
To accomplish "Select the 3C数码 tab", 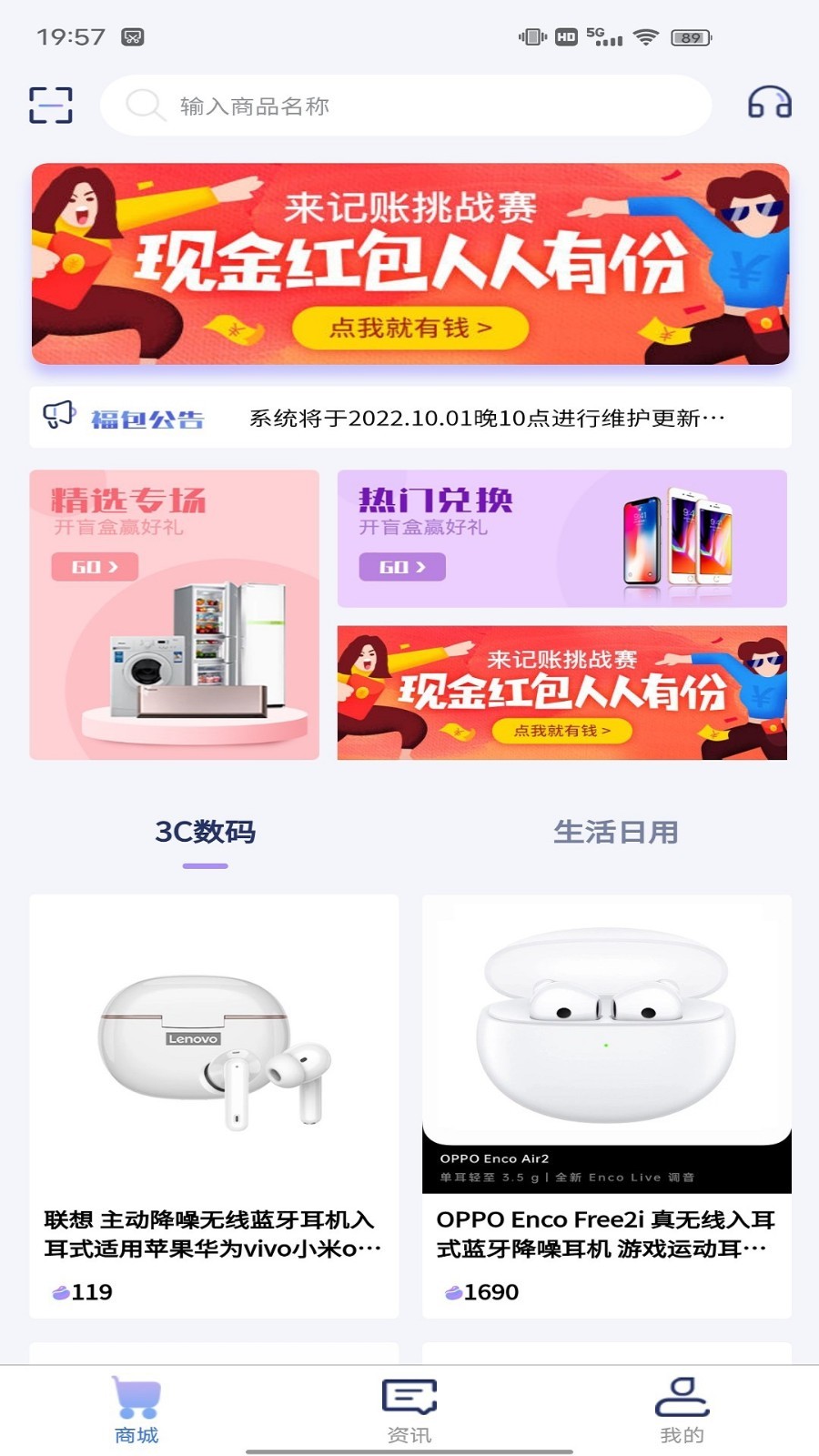I will tap(205, 832).
